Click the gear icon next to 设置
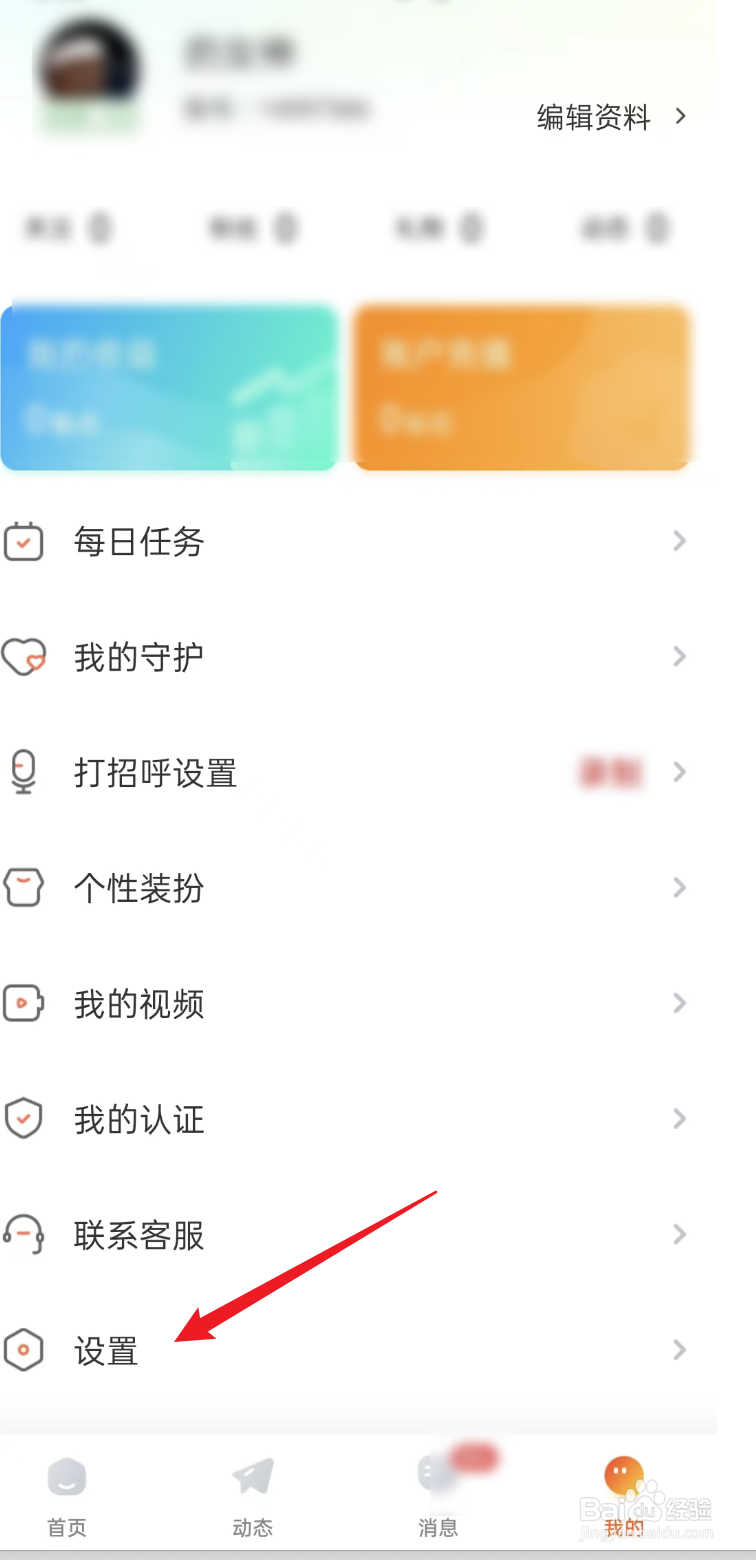Screen dimensions: 756x1560 [25, 1350]
